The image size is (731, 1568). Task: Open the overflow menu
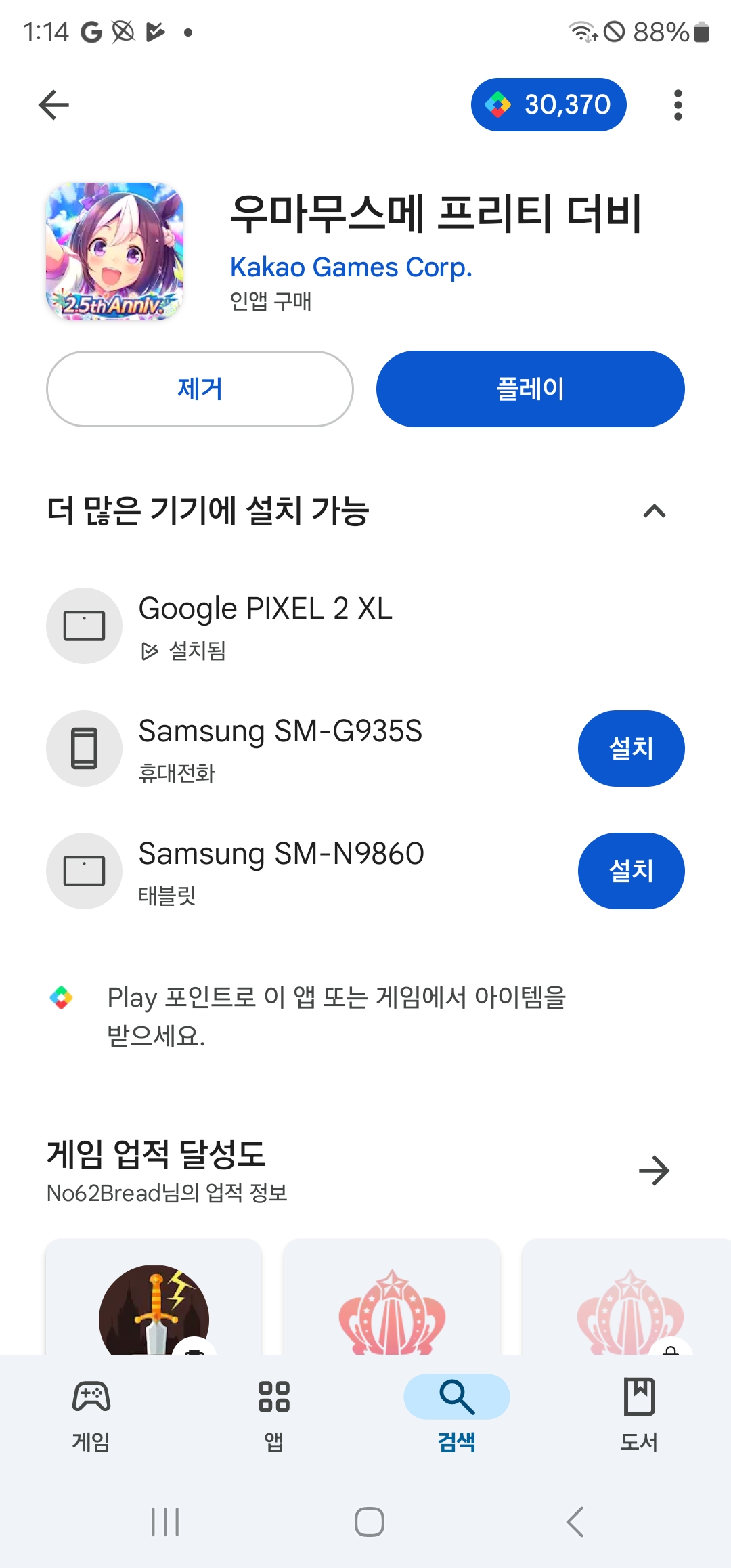point(678,105)
